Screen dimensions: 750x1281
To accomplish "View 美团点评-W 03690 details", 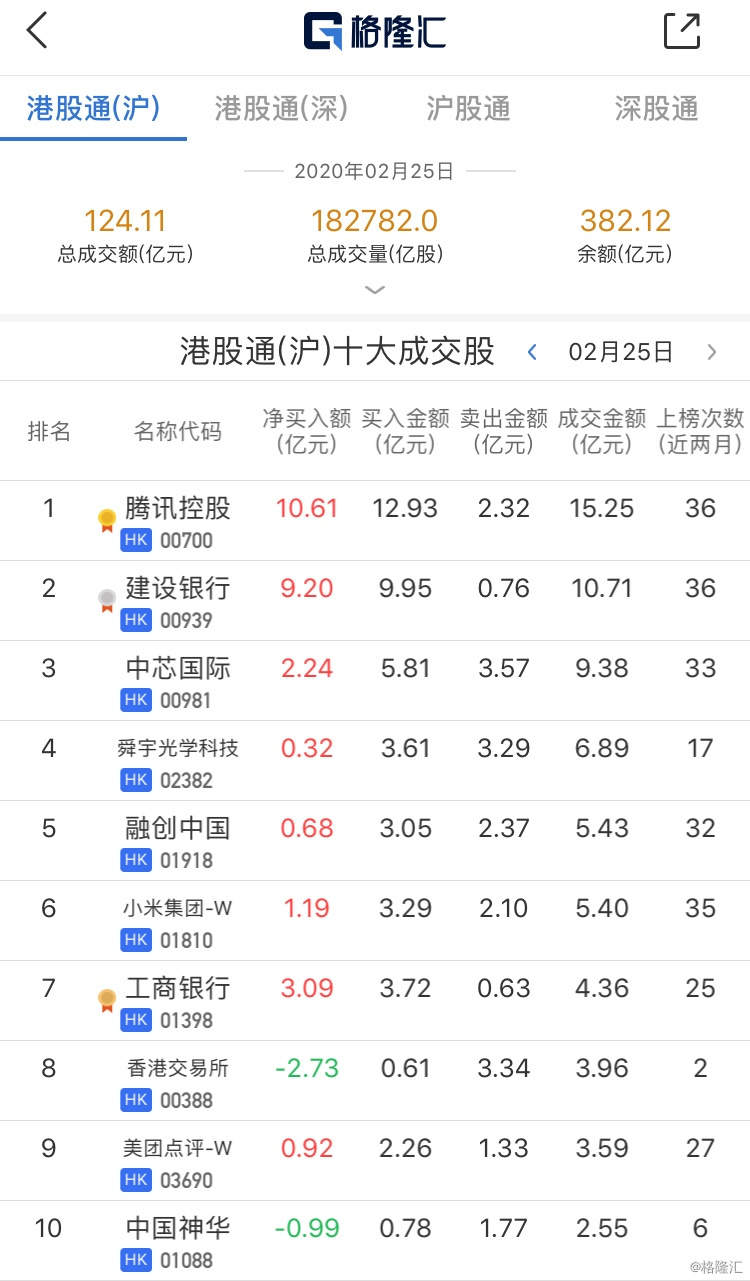I will point(375,1161).
